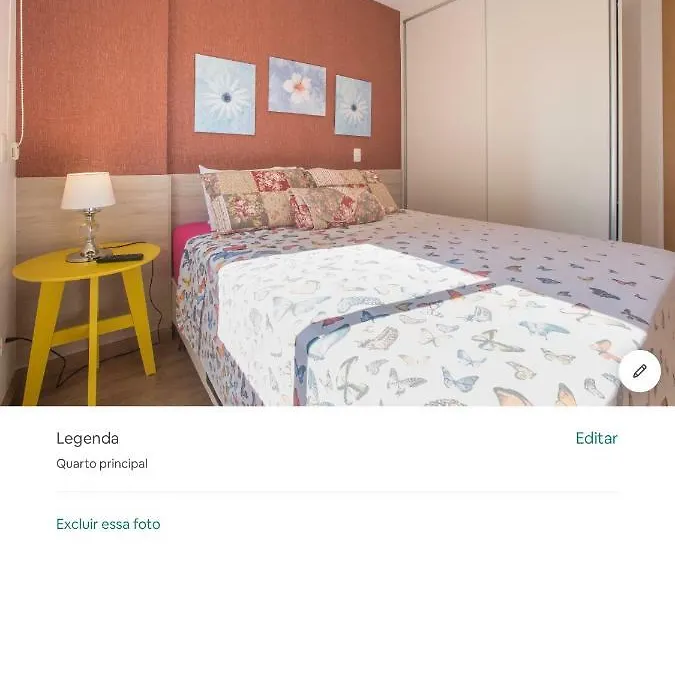Tap Excluir essa foto to delete photo

click(108, 524)
